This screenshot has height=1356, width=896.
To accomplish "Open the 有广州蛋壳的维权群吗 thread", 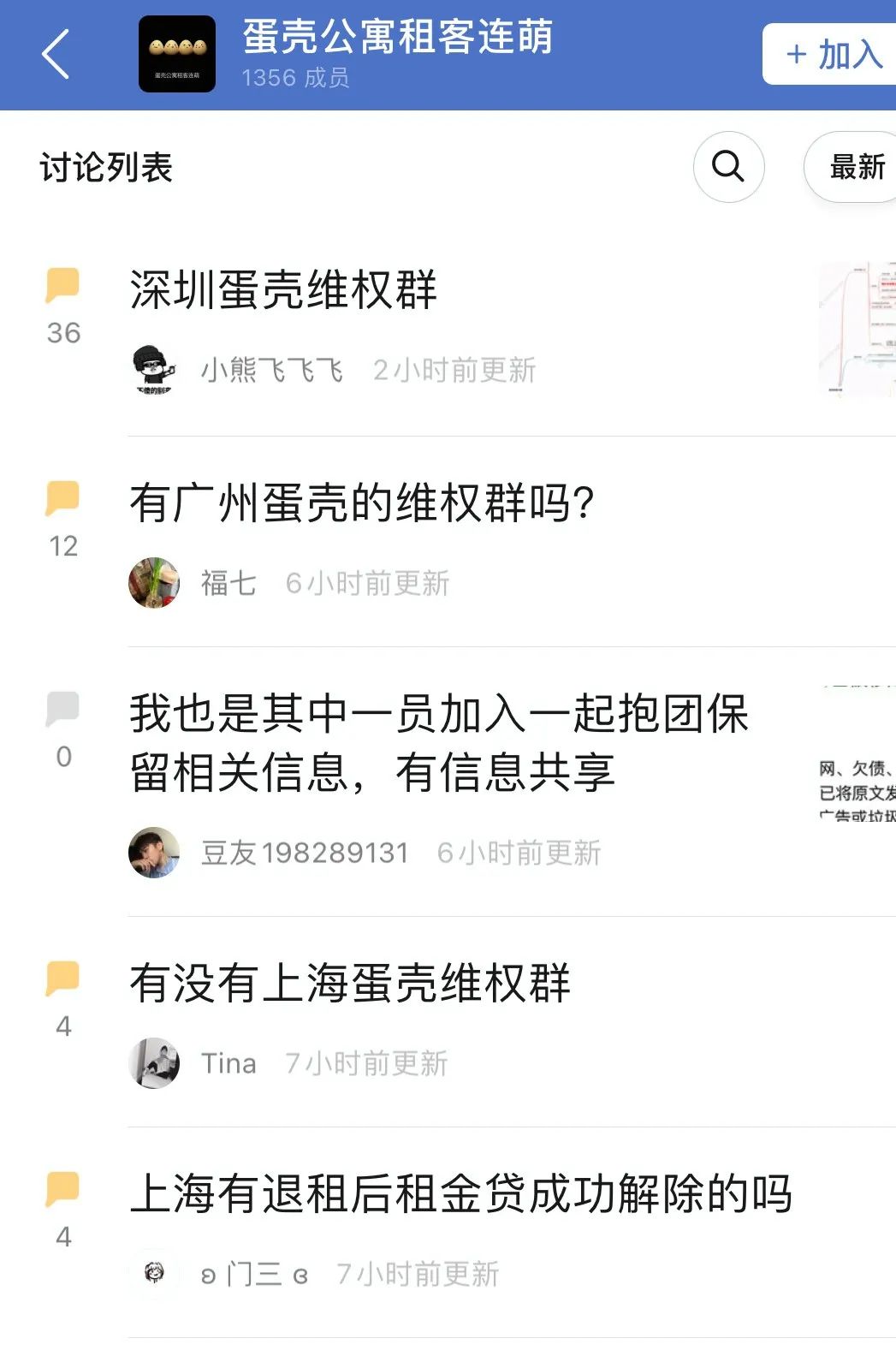I will 361,503.
